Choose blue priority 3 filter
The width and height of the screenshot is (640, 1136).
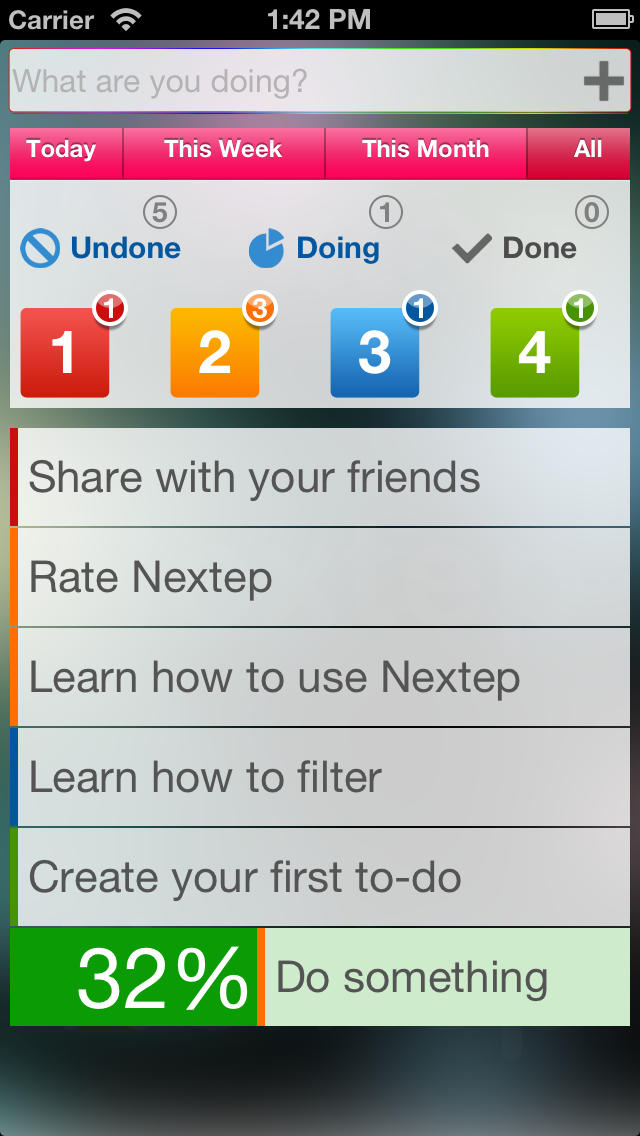click(375, 352)
